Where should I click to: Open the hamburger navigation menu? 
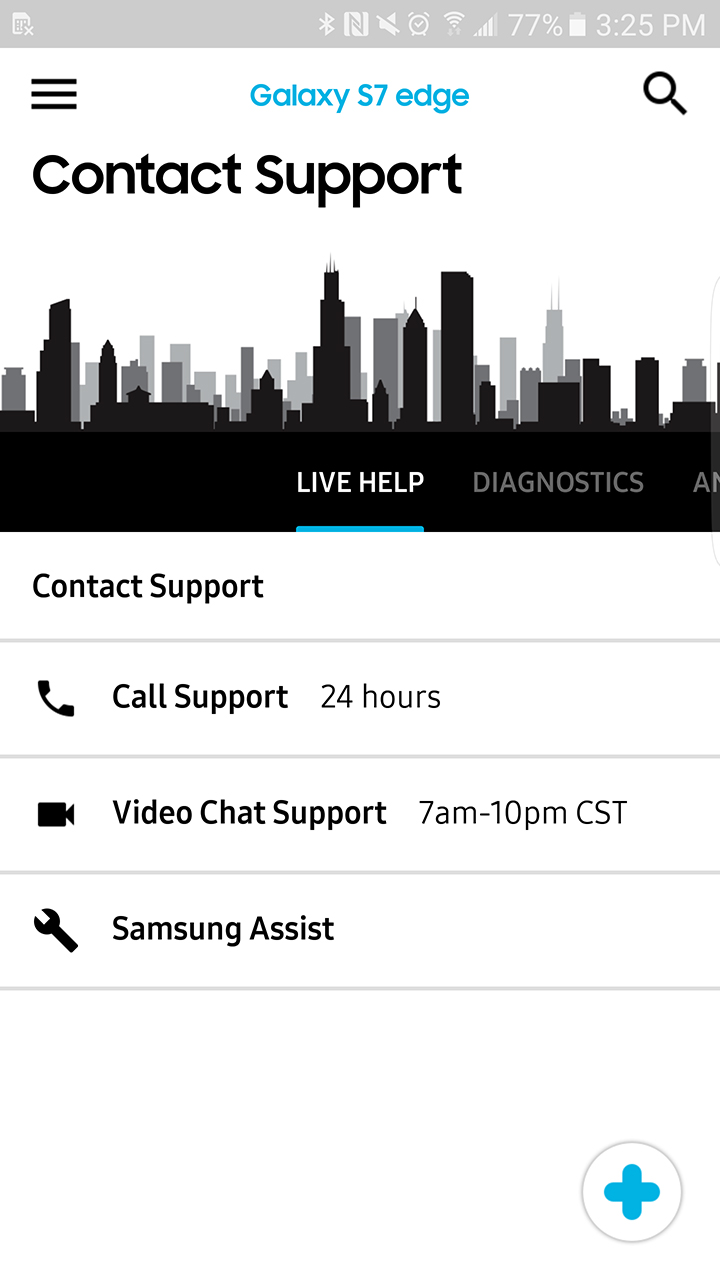54,95
